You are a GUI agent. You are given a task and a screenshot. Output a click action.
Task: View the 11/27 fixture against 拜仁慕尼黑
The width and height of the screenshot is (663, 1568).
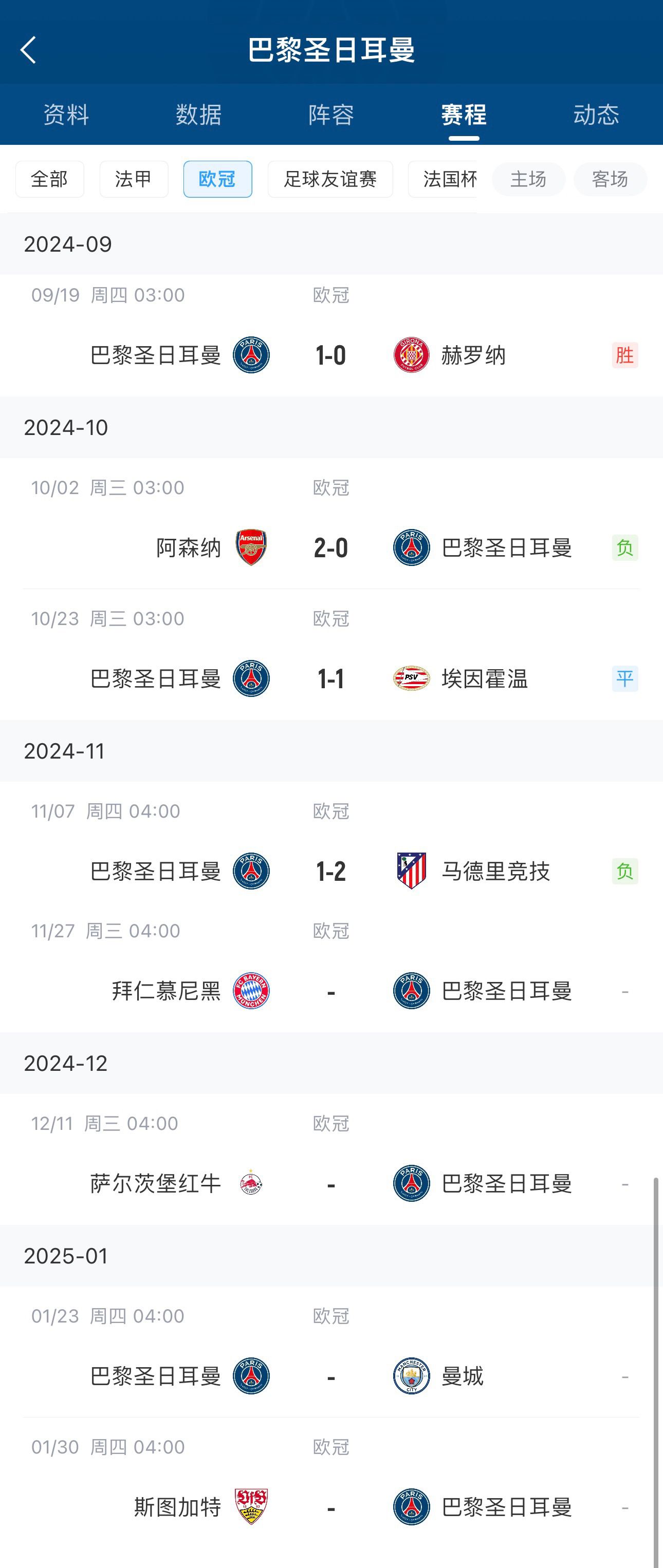point(331,990)
